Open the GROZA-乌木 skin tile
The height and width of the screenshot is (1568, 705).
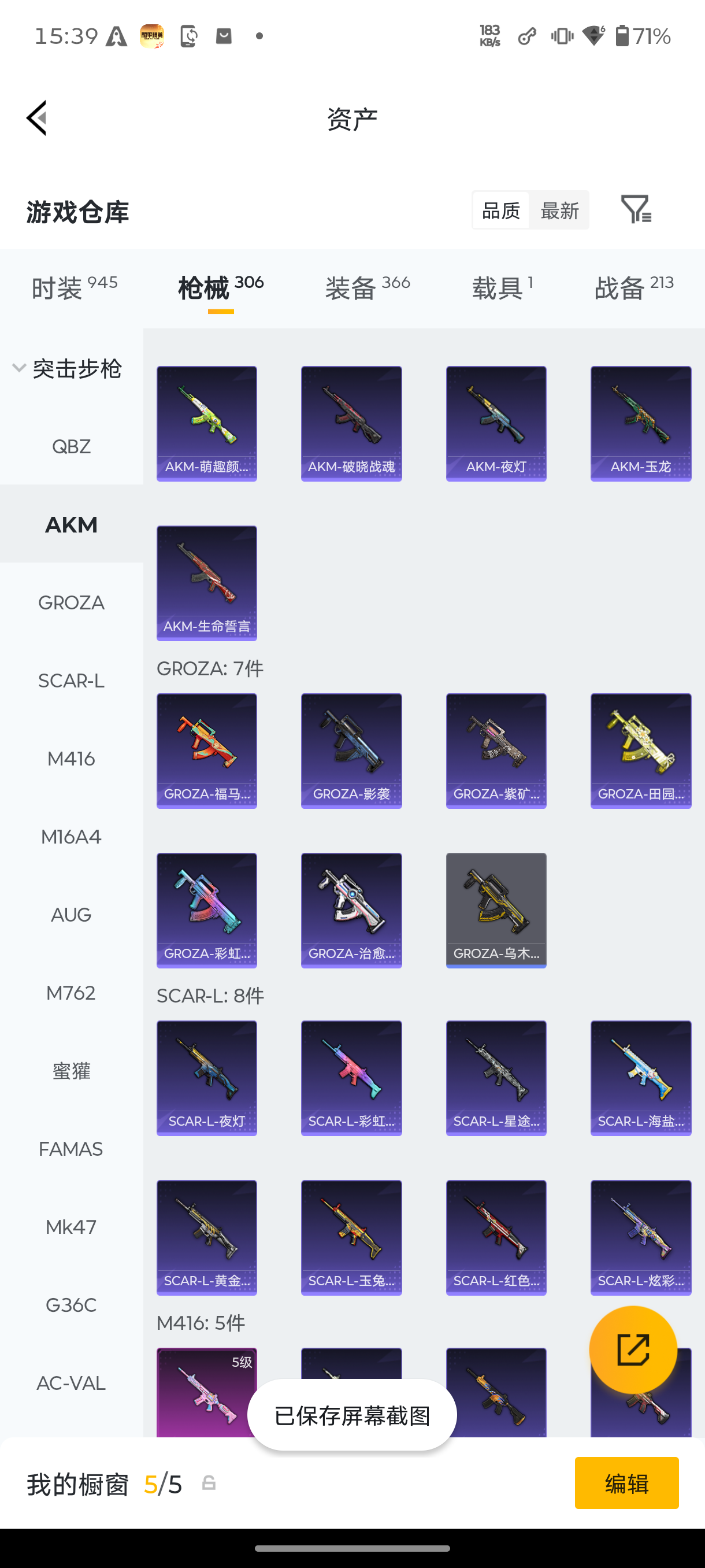point(496,910)
